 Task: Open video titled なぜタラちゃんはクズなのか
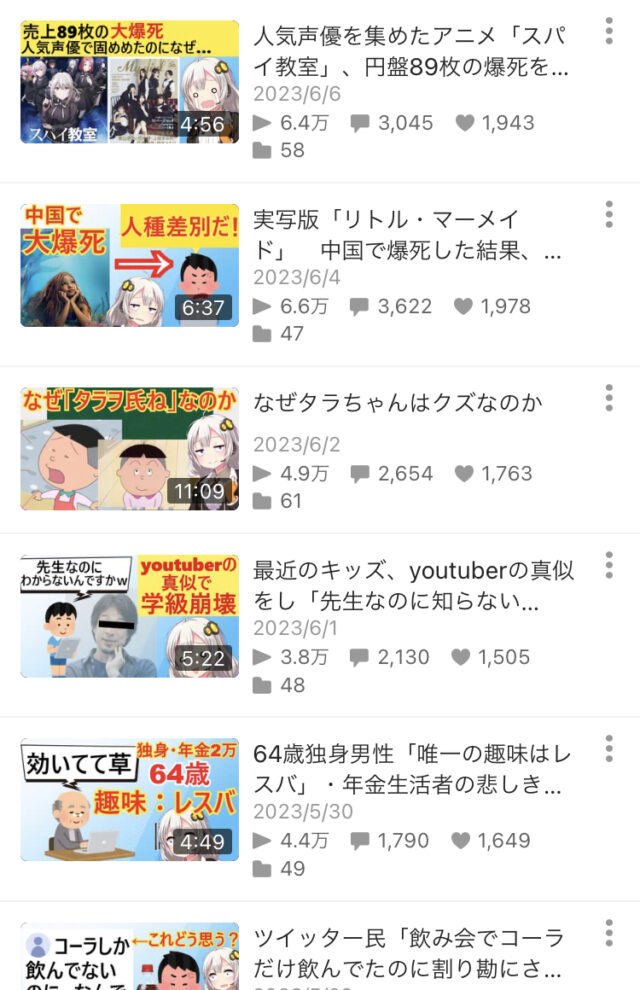pyautogui.click(x=397, y=403)
